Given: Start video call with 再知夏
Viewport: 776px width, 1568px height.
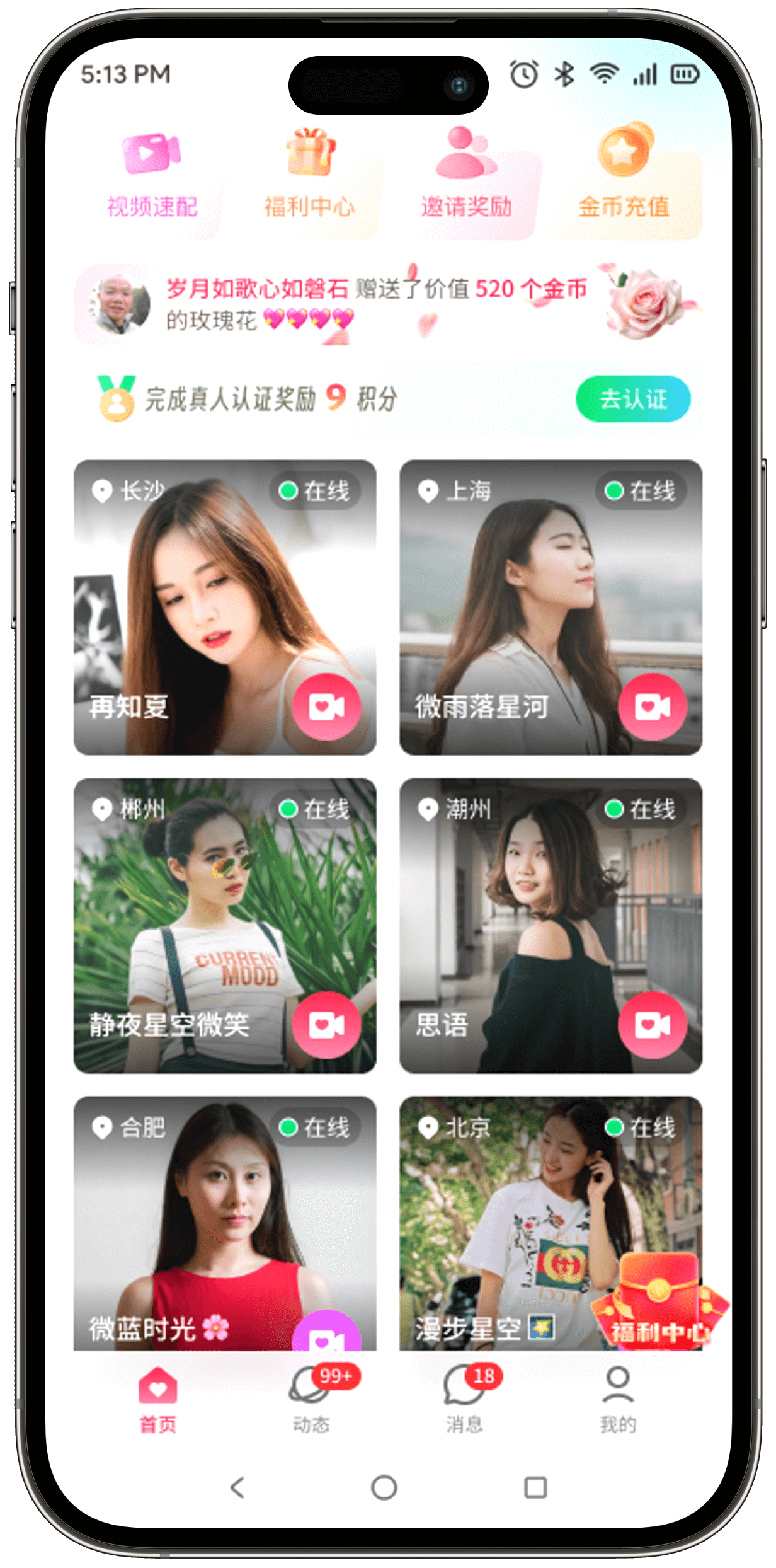Looking at the screenshot, I should 326,706.
